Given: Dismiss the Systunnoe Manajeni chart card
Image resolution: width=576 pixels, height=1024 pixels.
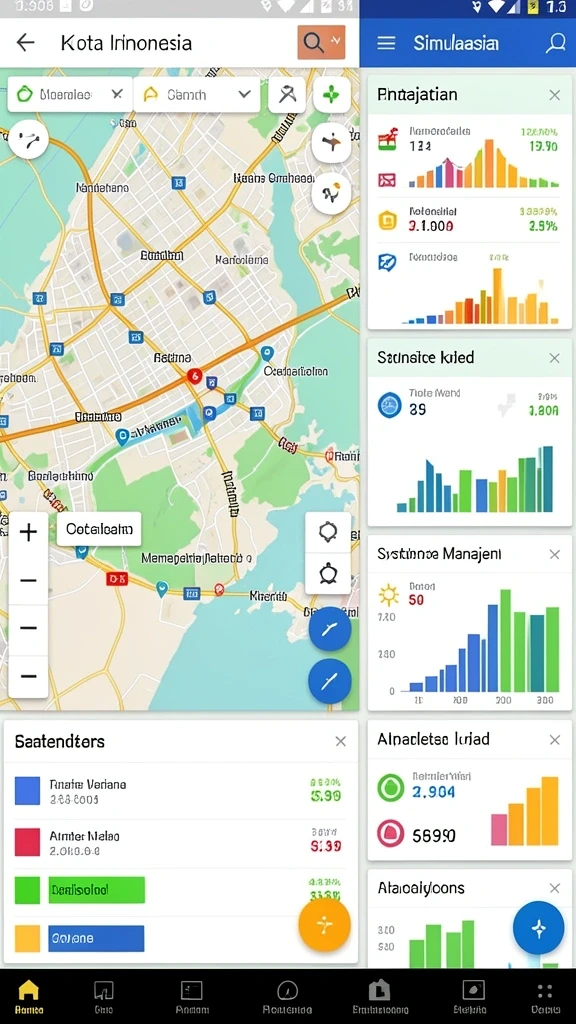Looking at the screenshot, I should click(x=554, y=554).
